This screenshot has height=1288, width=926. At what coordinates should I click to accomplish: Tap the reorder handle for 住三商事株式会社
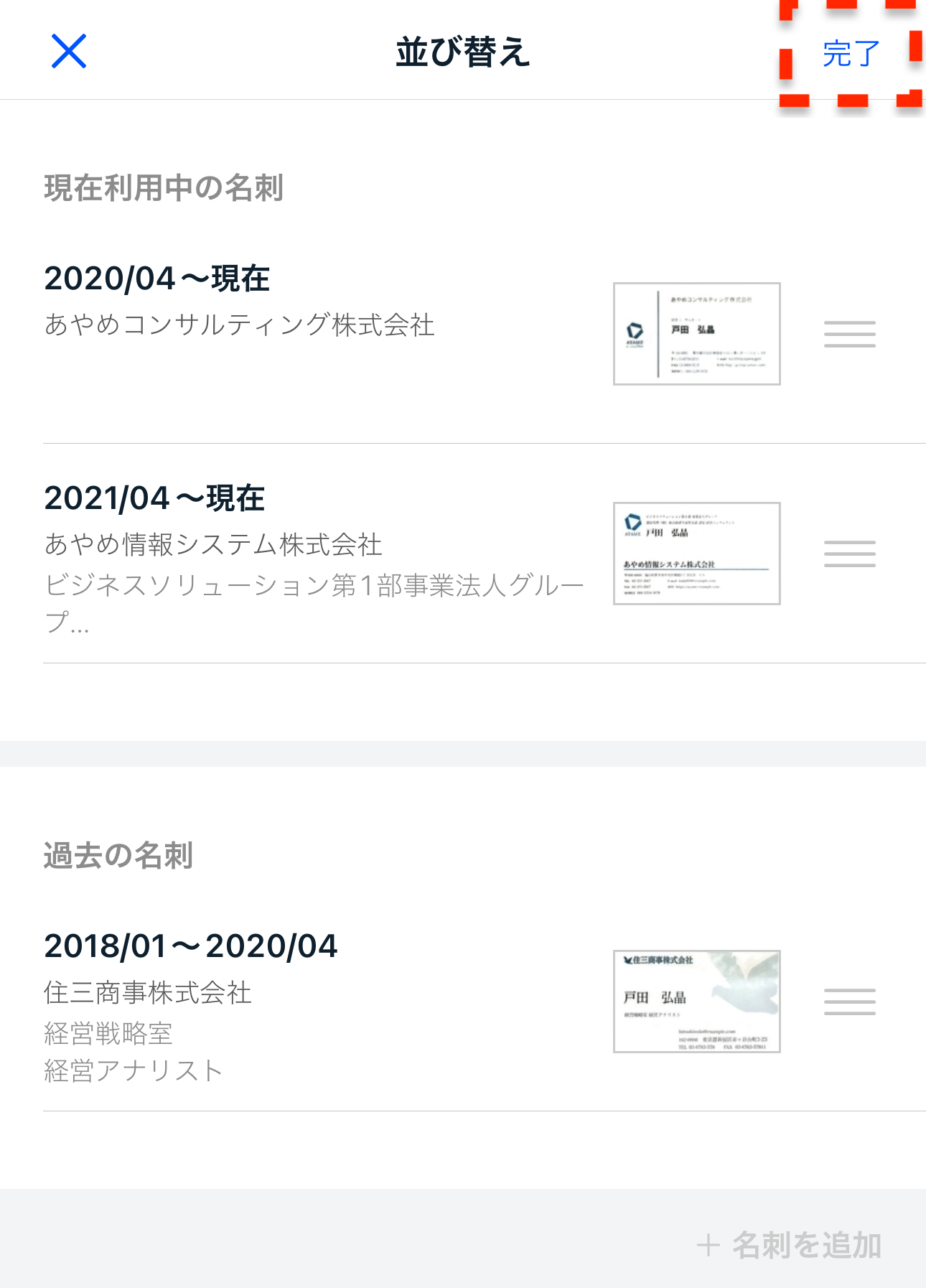849,1002
